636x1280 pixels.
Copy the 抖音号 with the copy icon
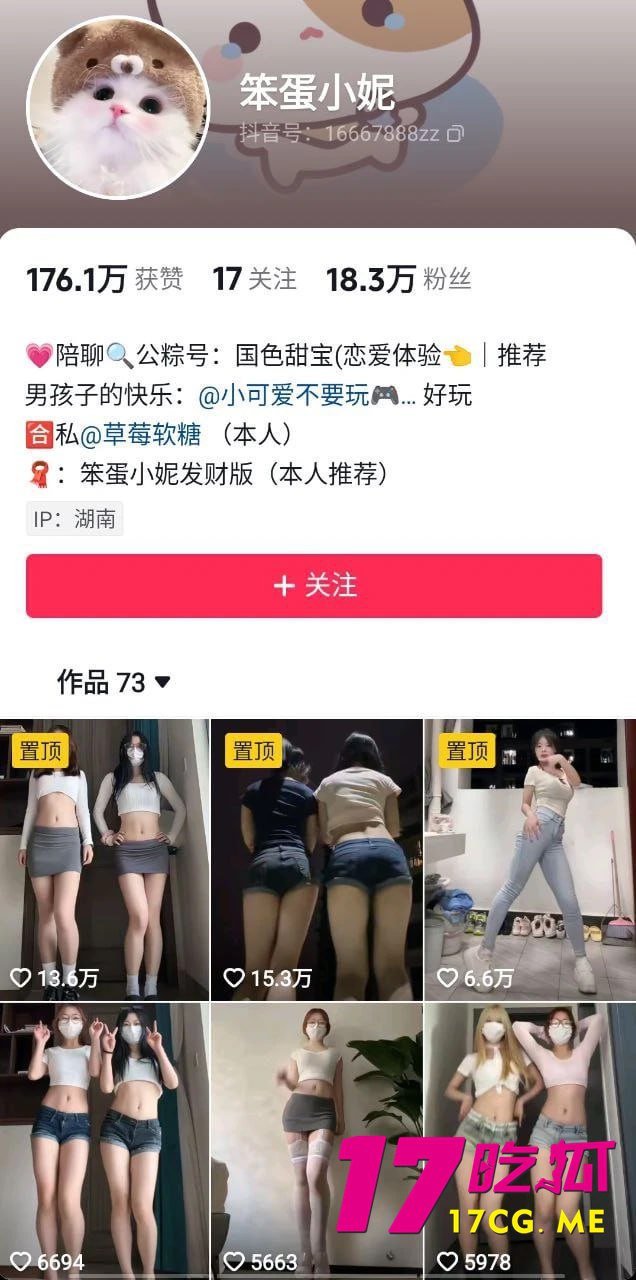(455, 133)
